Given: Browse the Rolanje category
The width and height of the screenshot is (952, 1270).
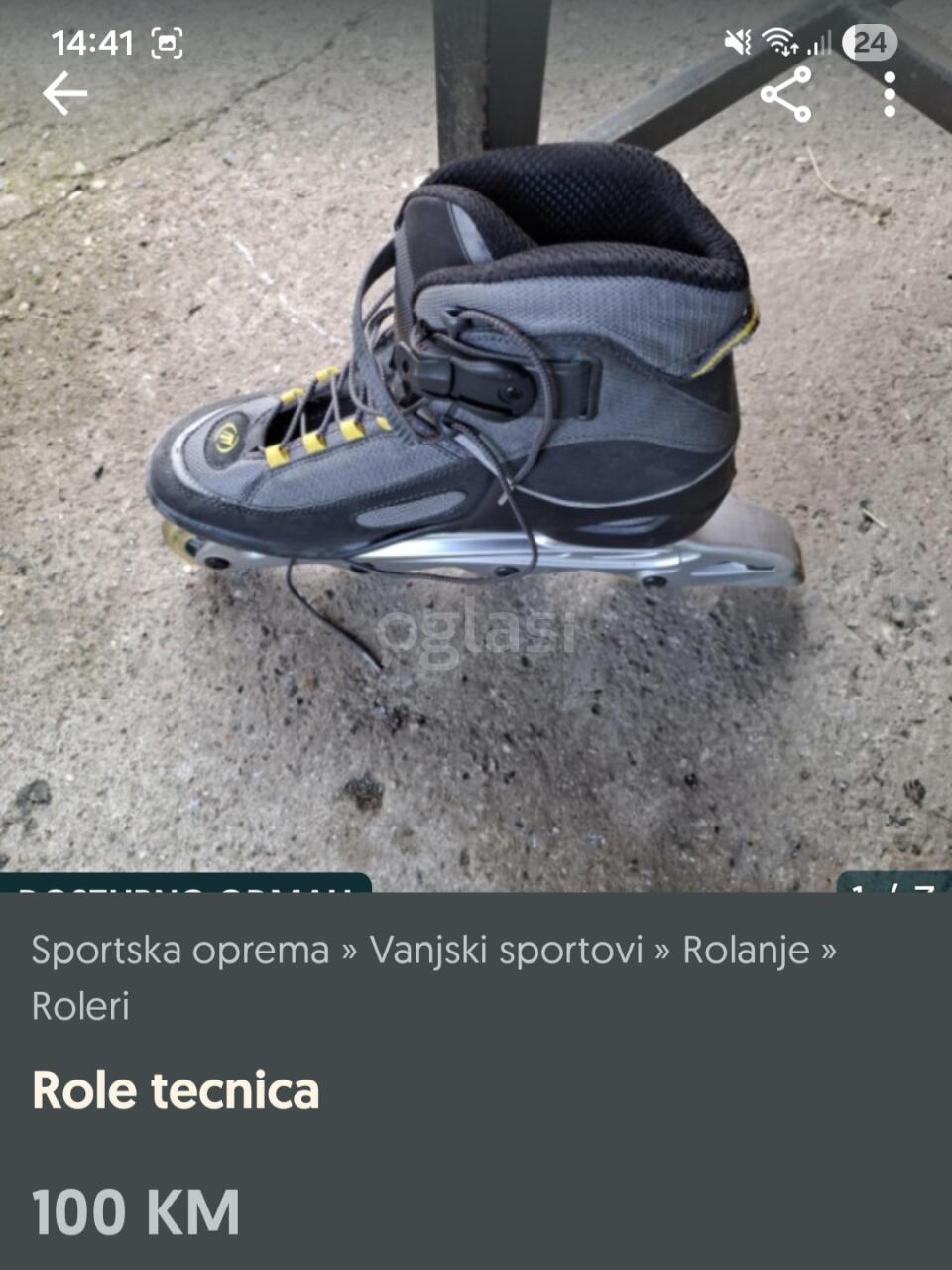Looking at the screenshot, I should (746, 951).
